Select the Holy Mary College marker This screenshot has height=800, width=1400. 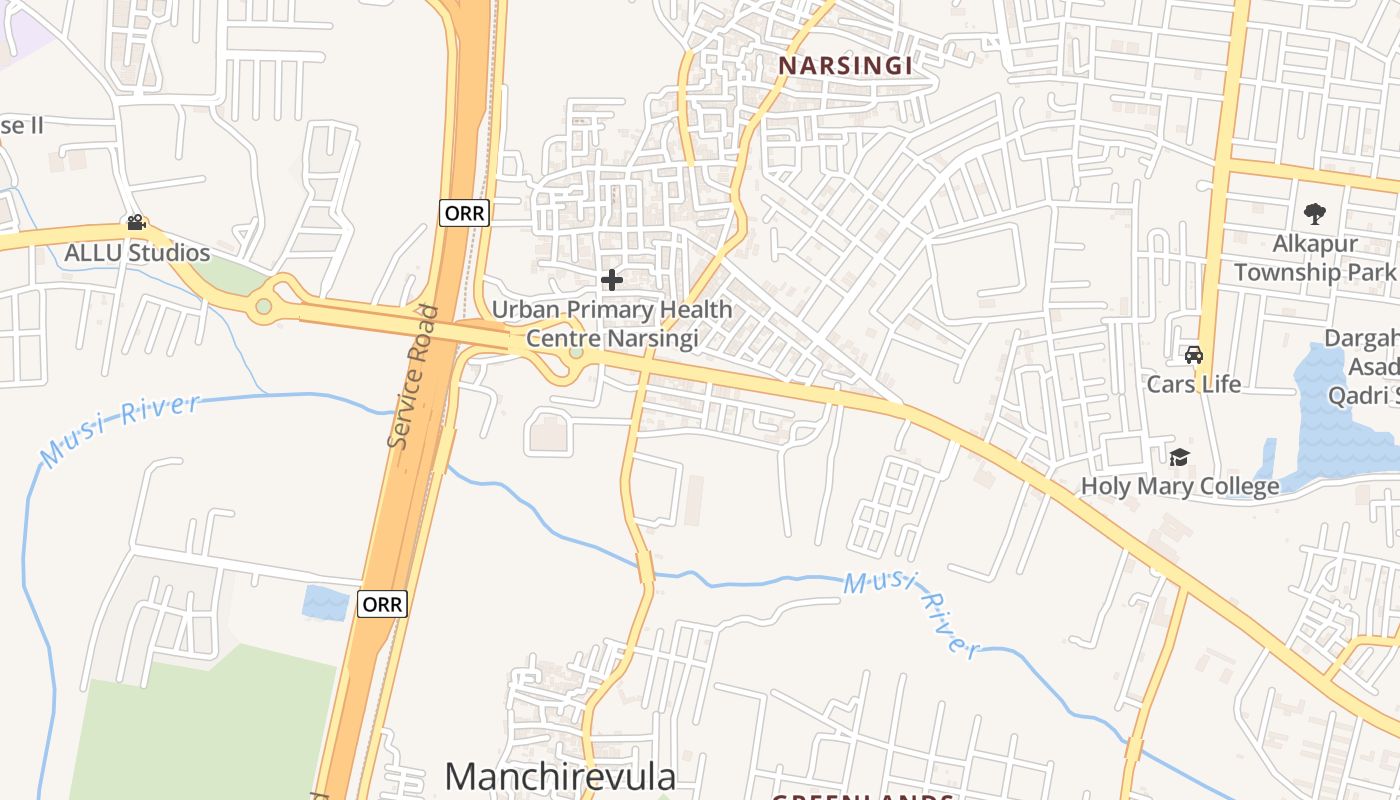pyautogui.click(x=1179, y=457)
